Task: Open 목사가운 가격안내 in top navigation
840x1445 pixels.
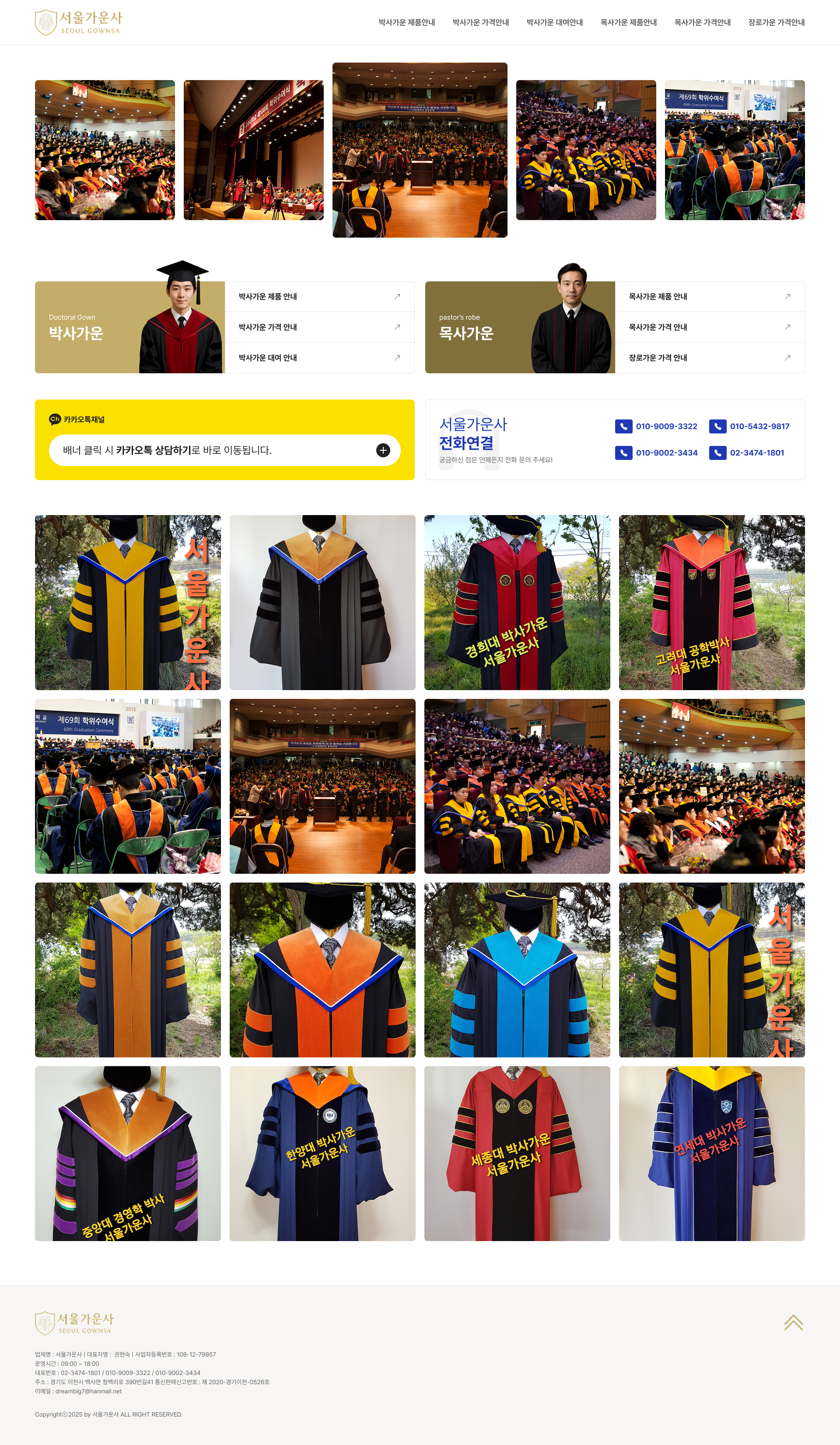Action: click(x=702, y=22)
